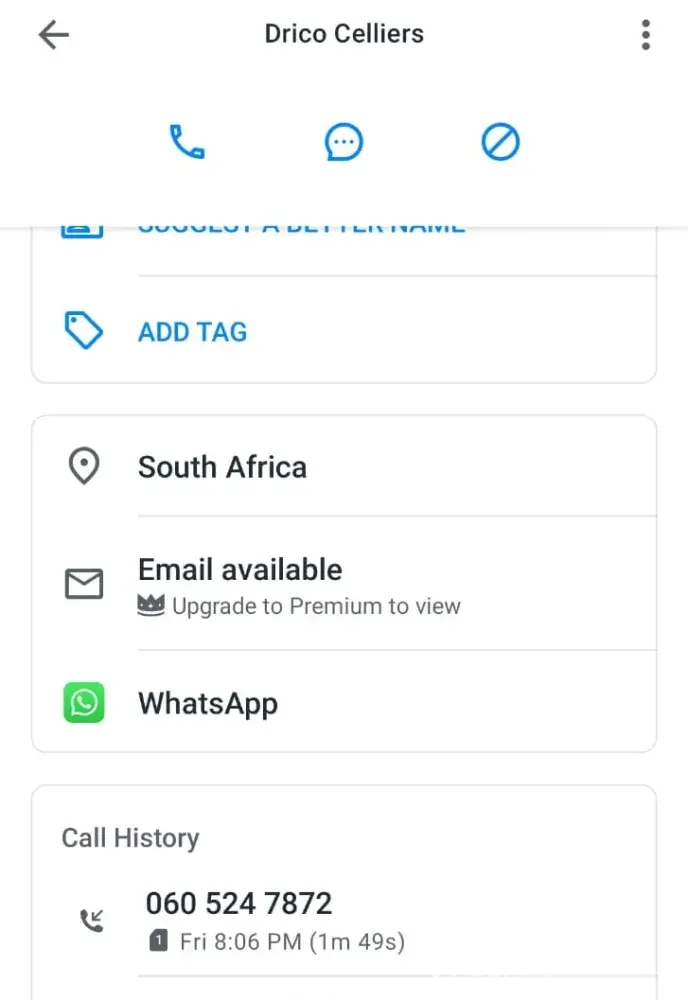
Task: Open the South Africa location row
Action: (222, 467)
